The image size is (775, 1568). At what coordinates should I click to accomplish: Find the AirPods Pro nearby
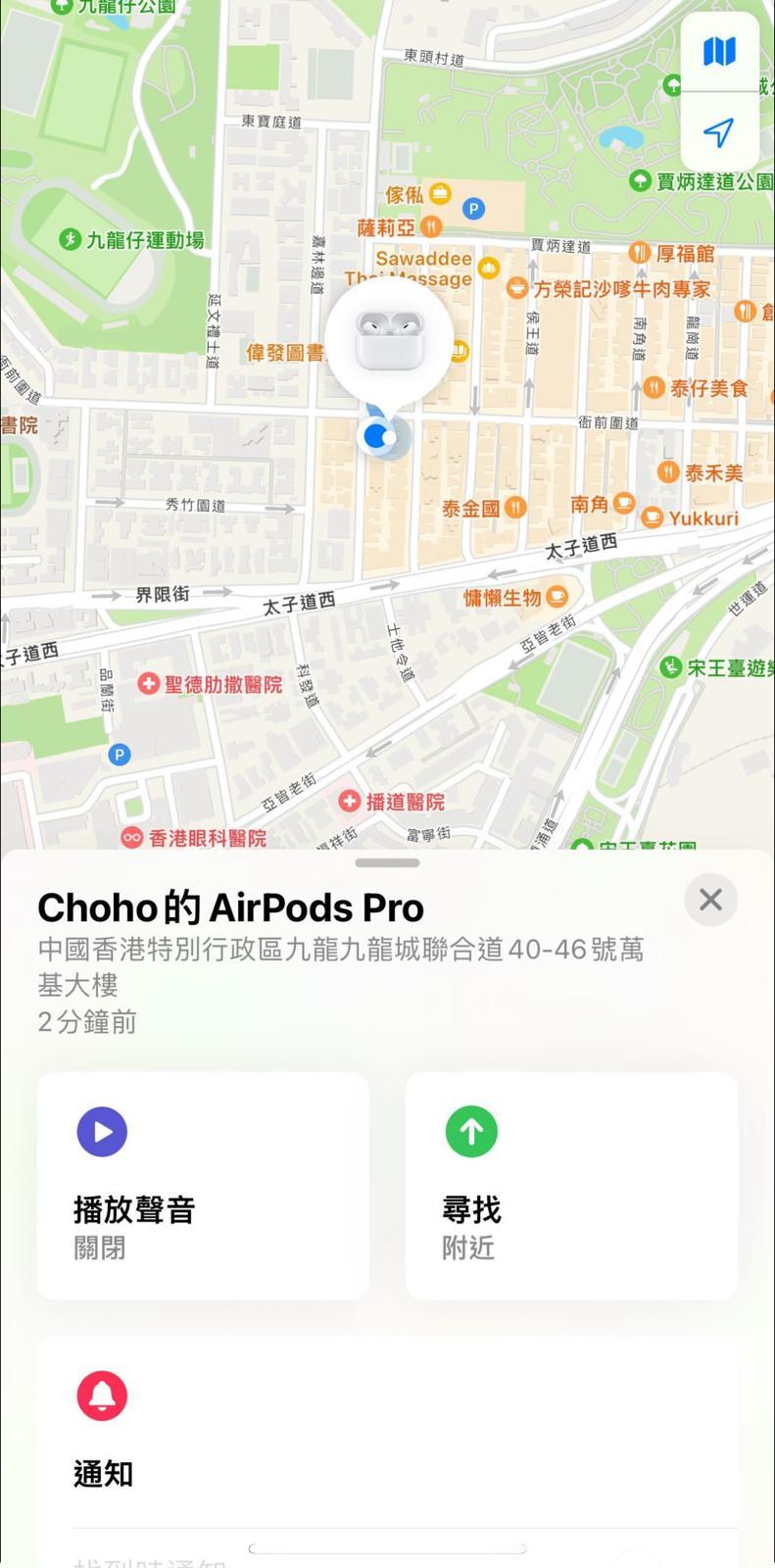[x=571, y=1186]
